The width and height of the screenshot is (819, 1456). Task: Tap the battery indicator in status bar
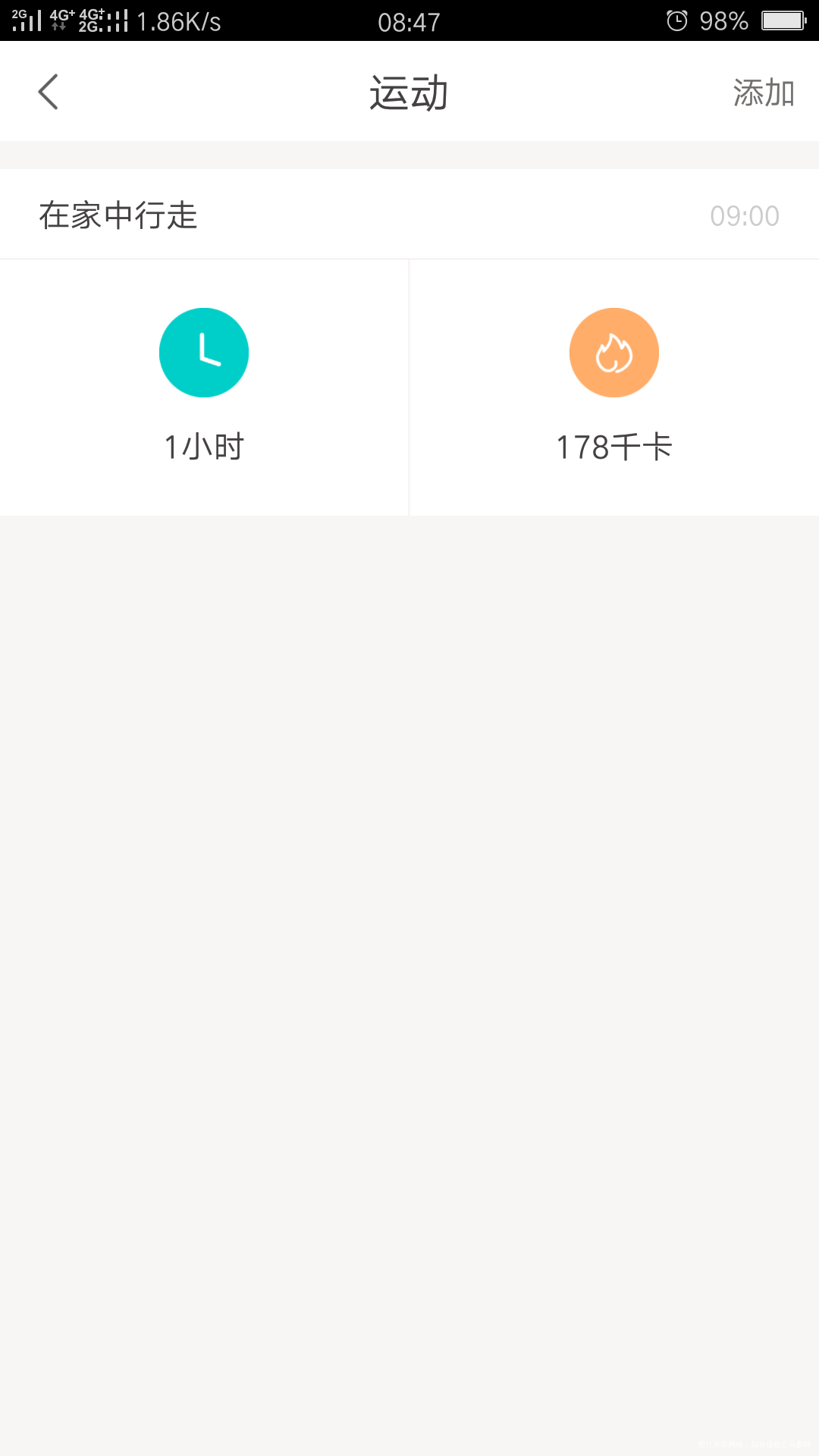[x=783, y=20]
